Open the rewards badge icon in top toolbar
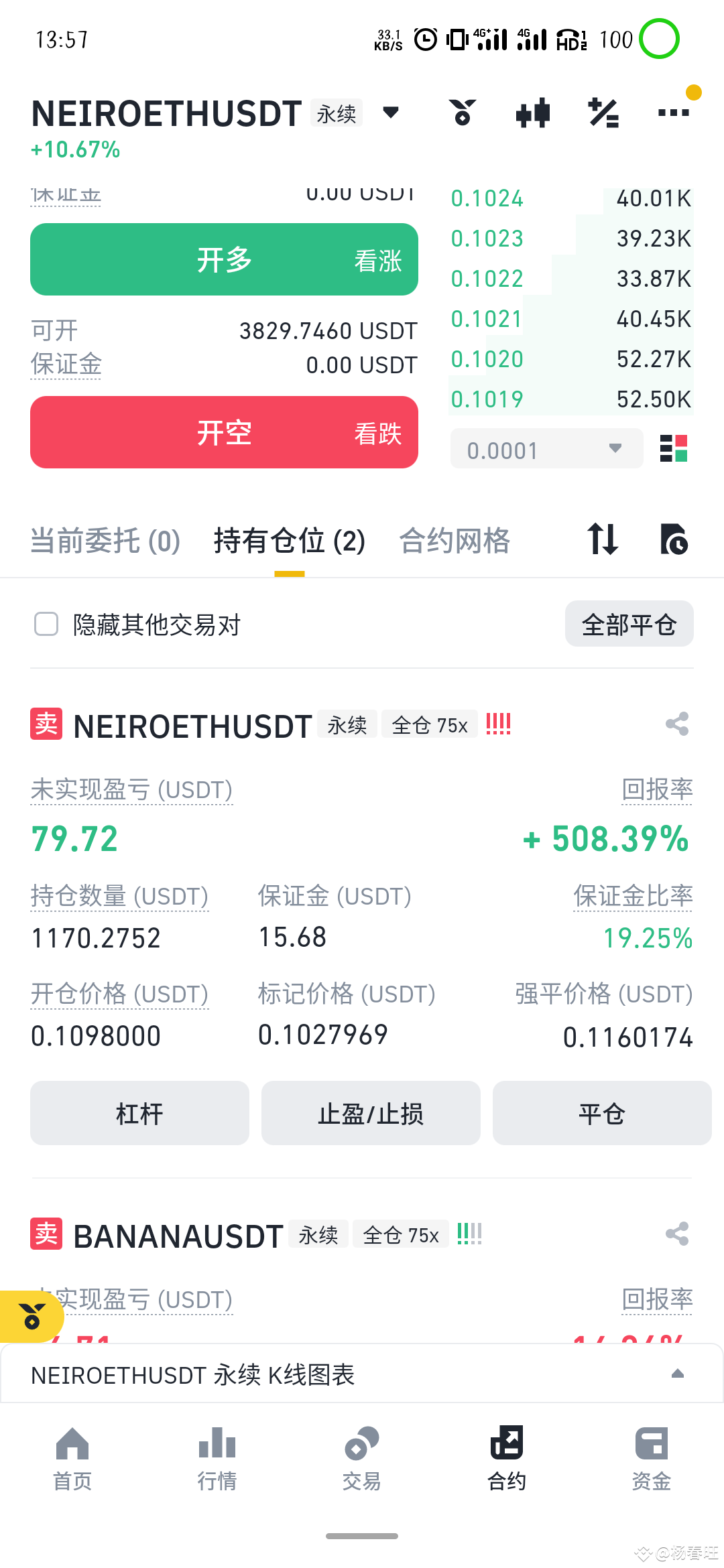Screen dimensions: 724x1568 (463, 113)
